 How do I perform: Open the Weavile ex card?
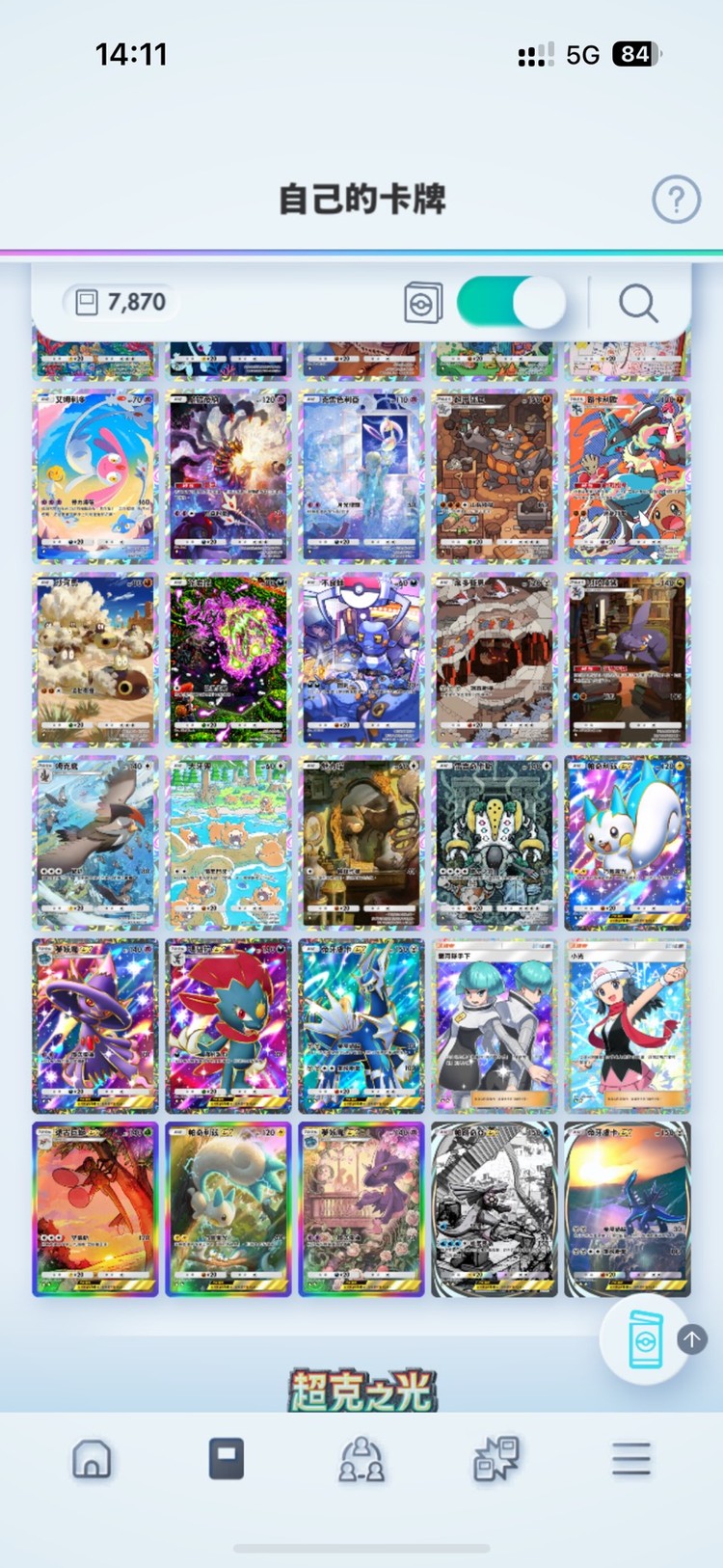(228, 1026)
